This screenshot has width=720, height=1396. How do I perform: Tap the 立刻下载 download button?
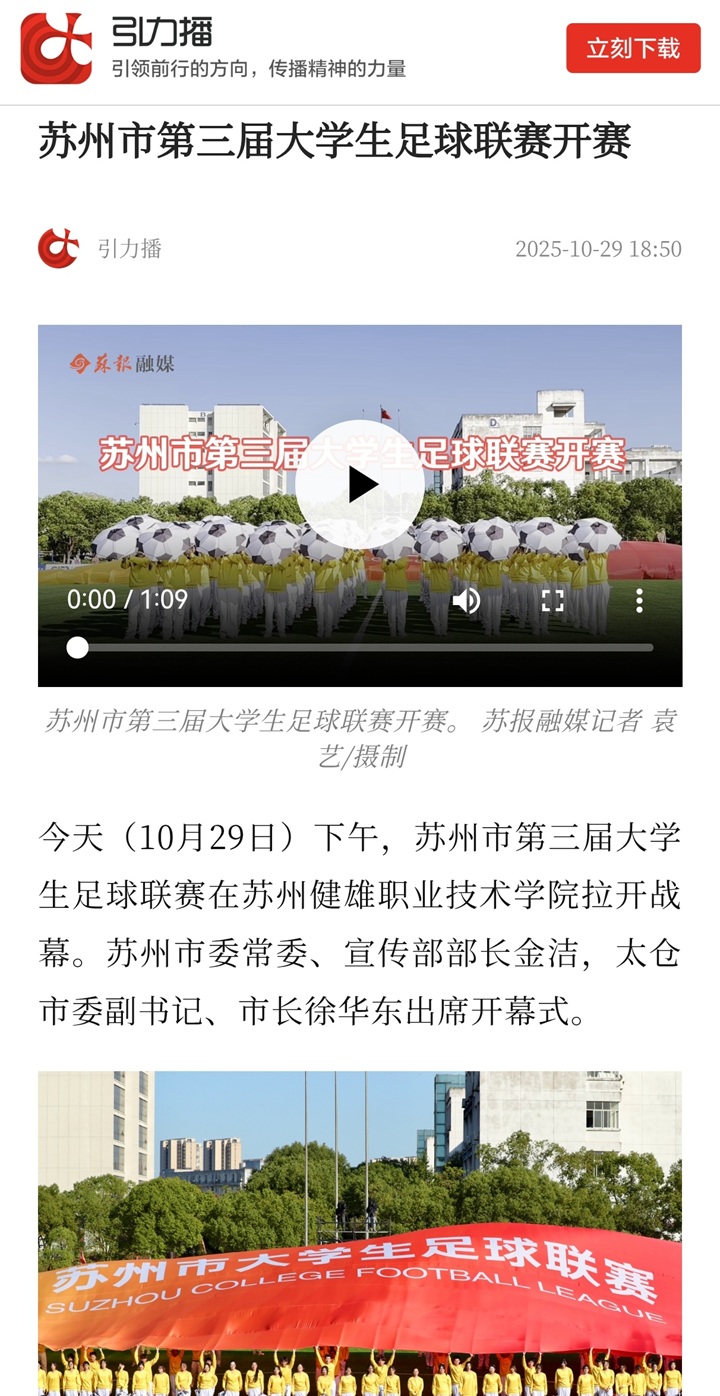[x=633, y=48]
